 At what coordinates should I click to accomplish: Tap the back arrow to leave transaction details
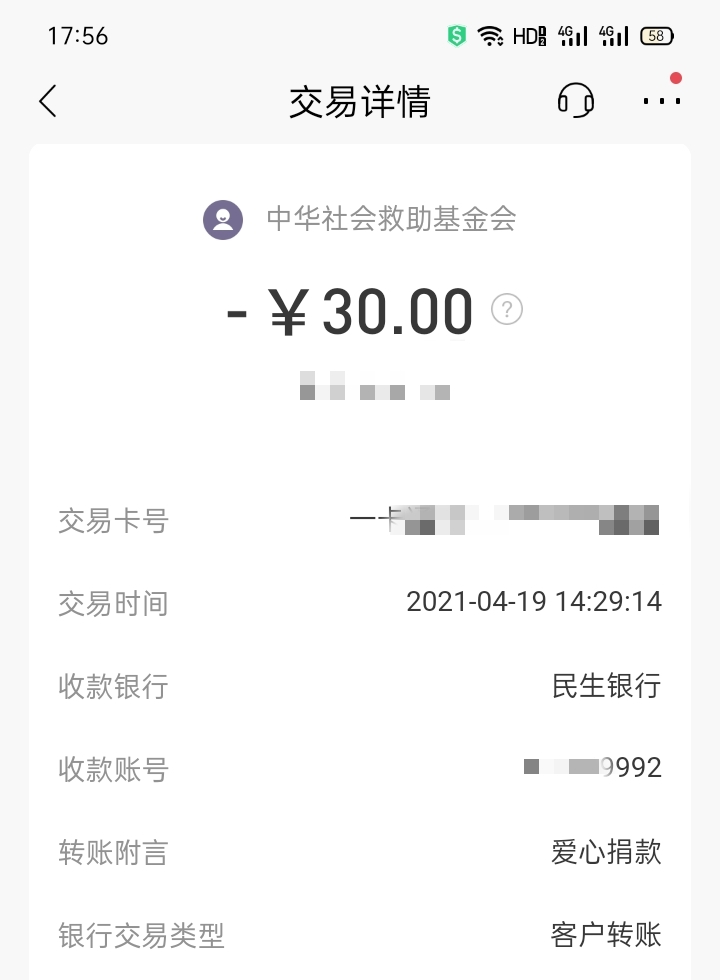click(x=47, y=101)
